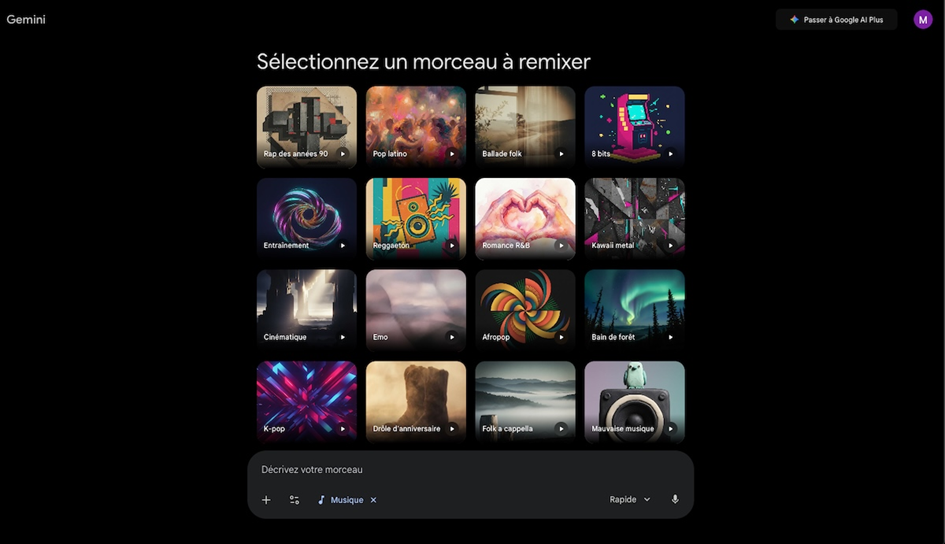Screen dimensions: 945x544
Task: Remove the Musique chip
Action: 374,500
